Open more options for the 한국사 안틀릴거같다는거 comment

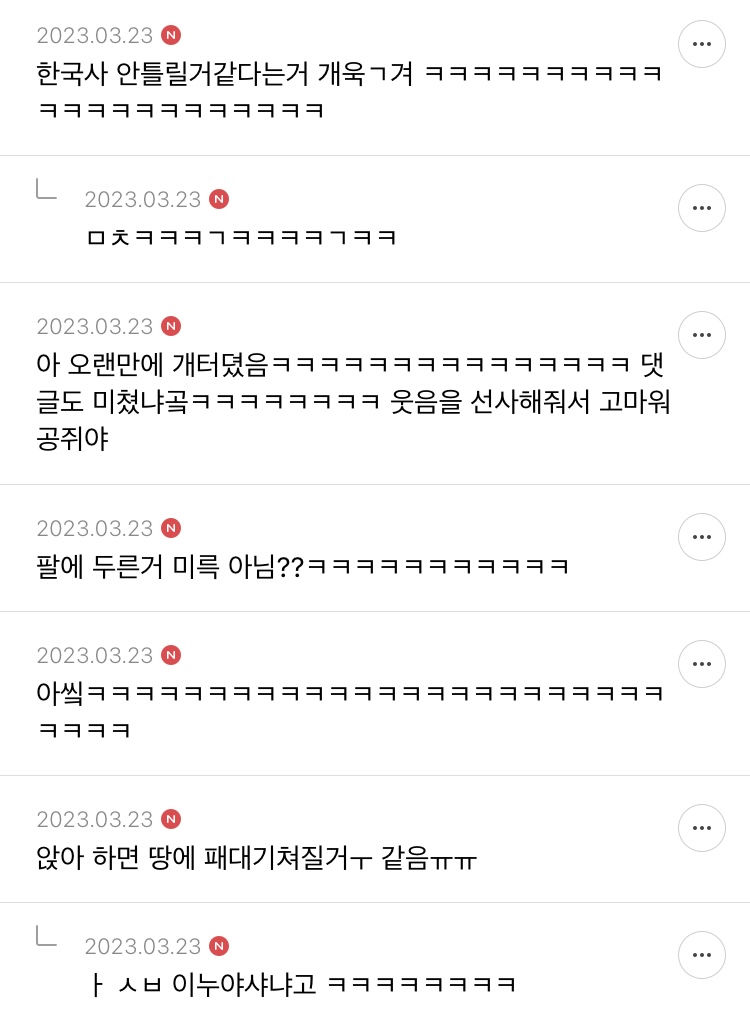[x=701, y=44]
